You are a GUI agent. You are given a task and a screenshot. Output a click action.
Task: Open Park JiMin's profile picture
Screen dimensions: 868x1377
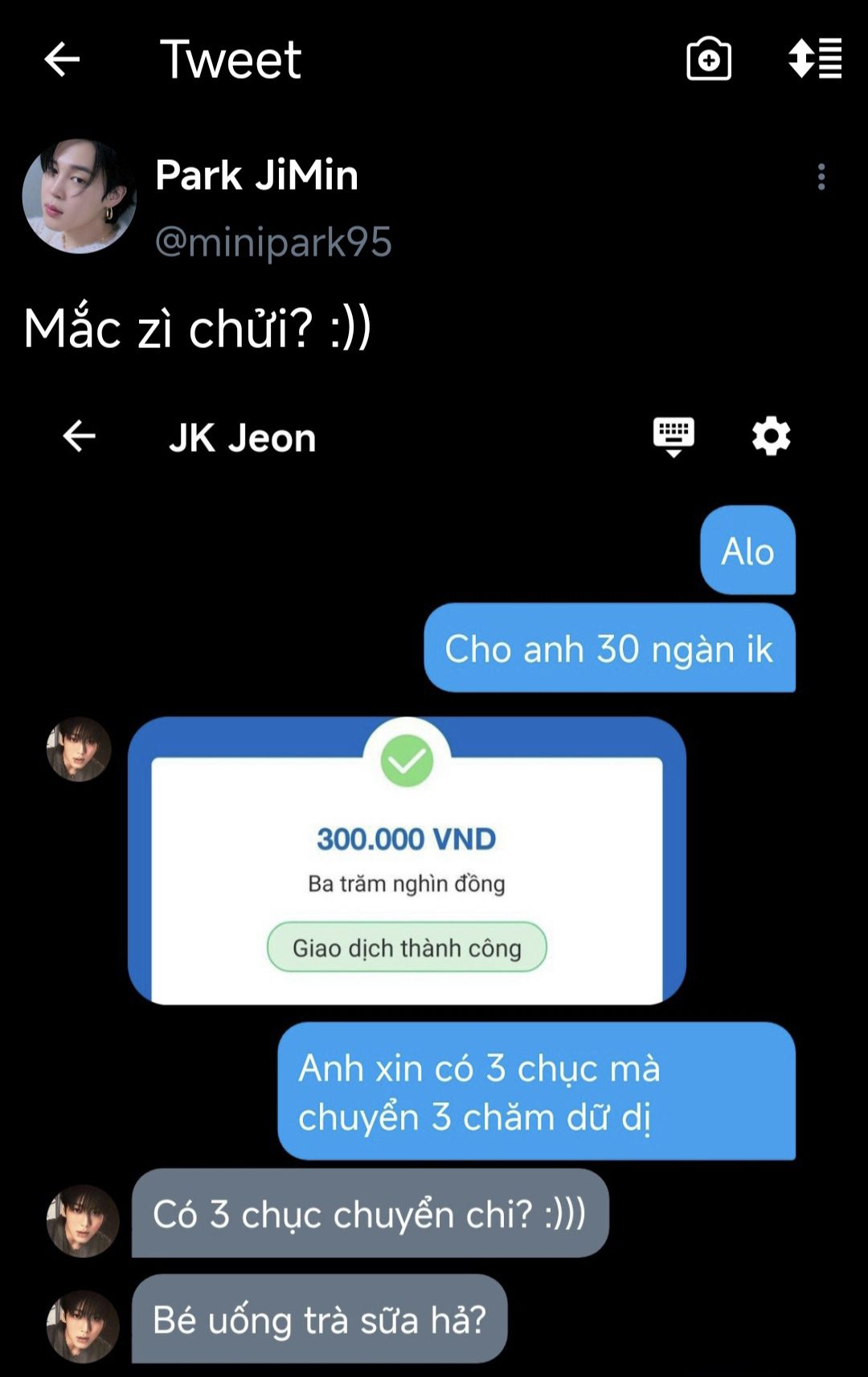pyautogui.click(x=79, y=196)
